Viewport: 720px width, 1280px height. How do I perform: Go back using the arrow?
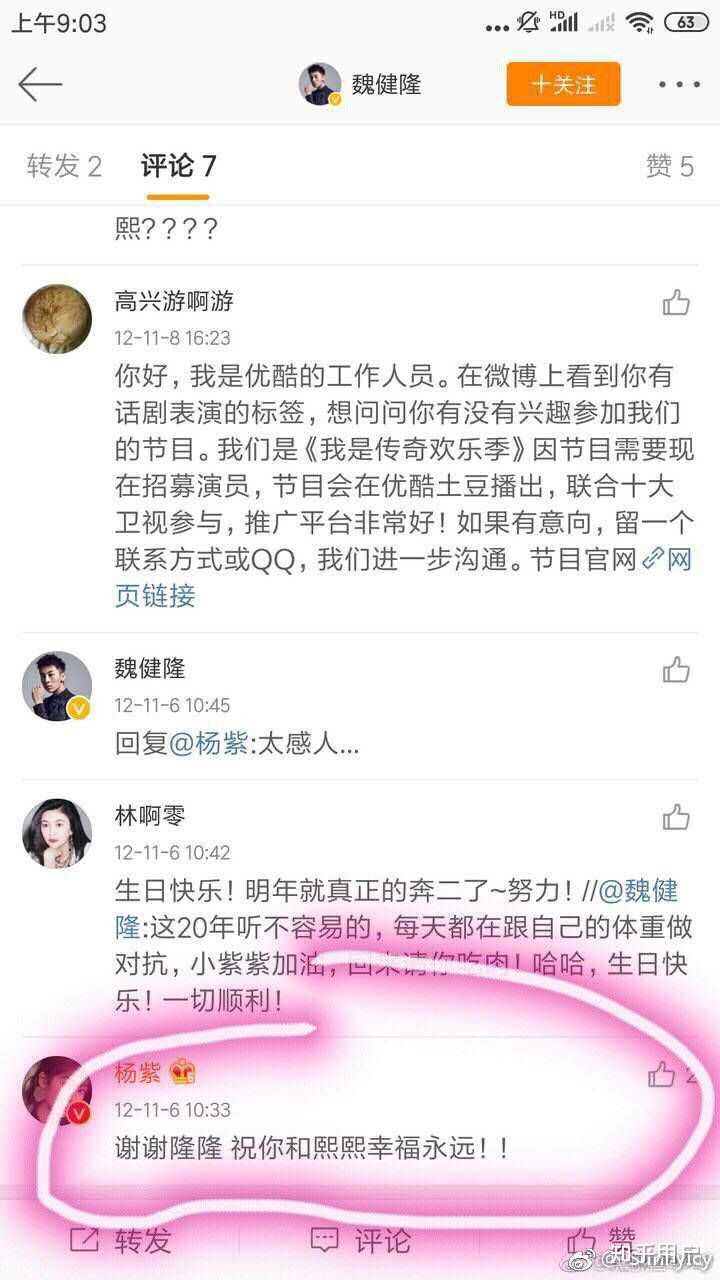click(40, 85)
